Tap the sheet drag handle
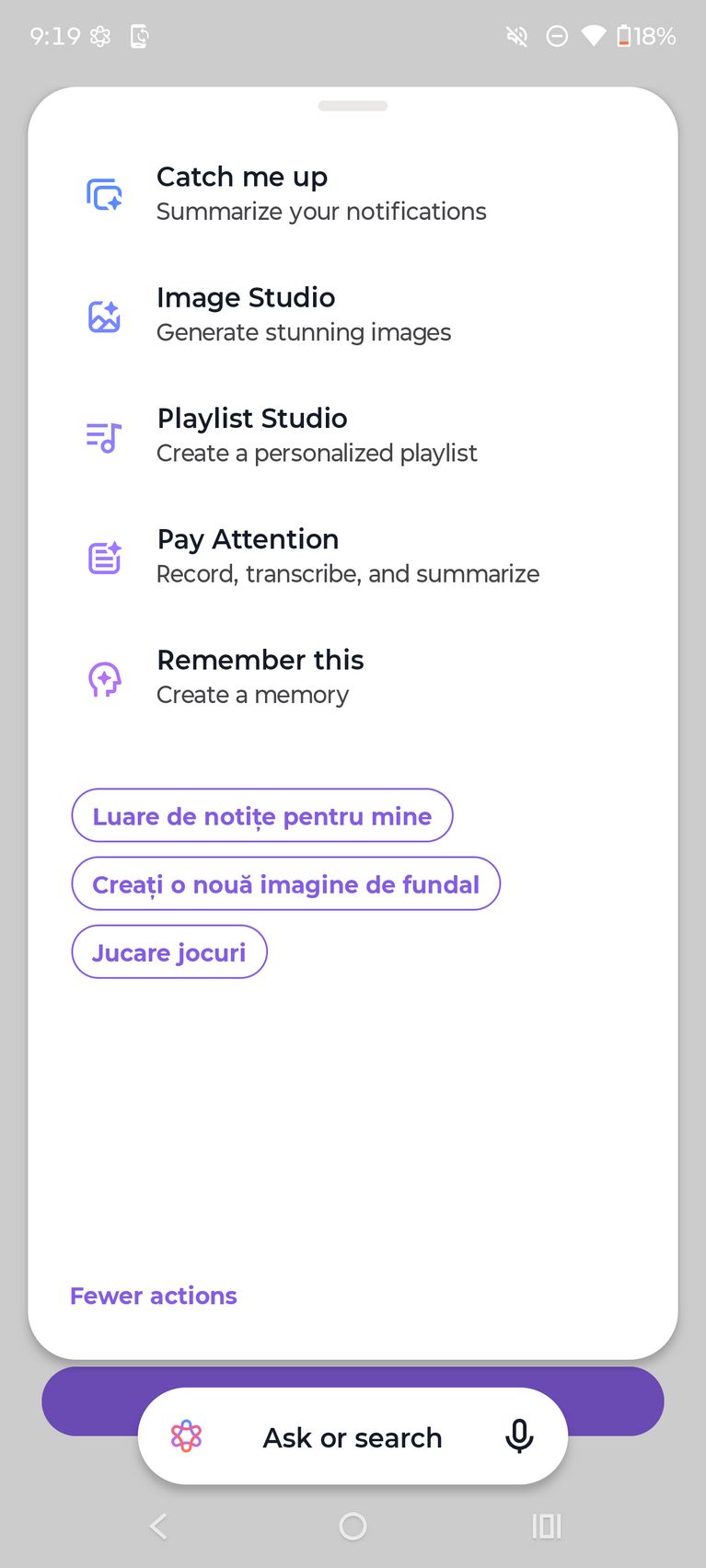706x1568 pixels. coord(353,107)
